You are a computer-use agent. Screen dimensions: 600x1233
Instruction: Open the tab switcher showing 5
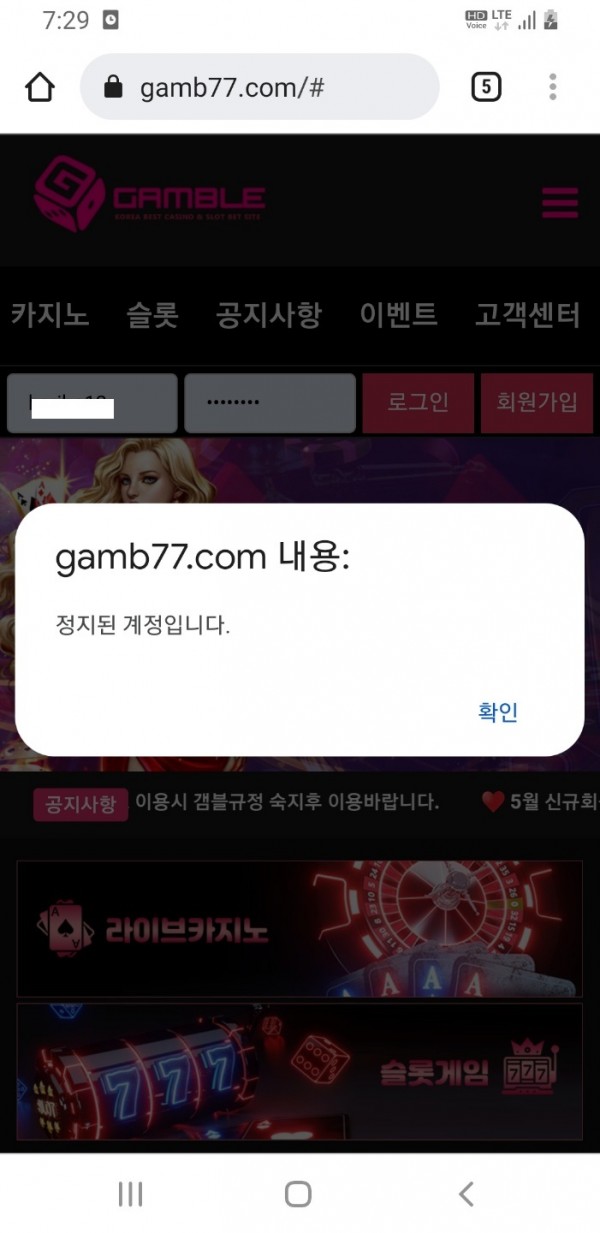point(485,88)
